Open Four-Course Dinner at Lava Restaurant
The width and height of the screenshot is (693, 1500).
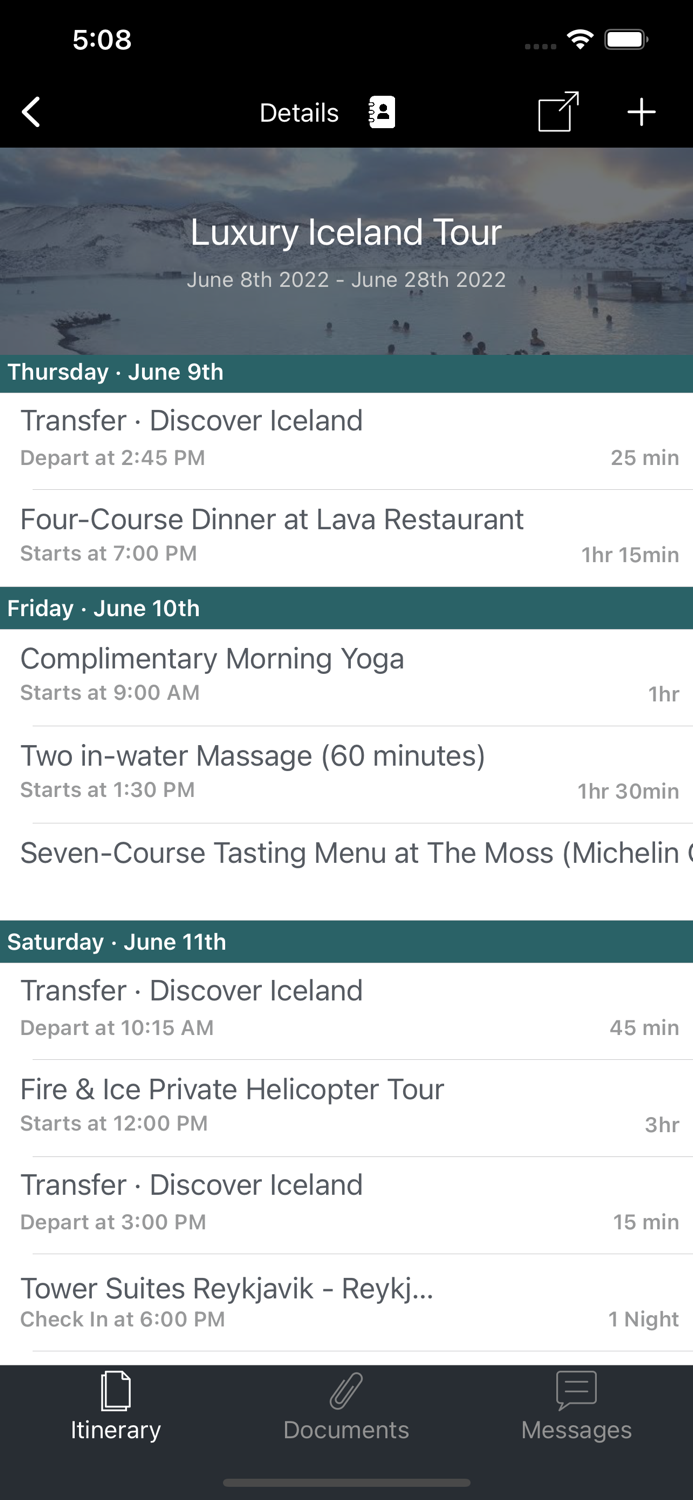pos(346,535)
